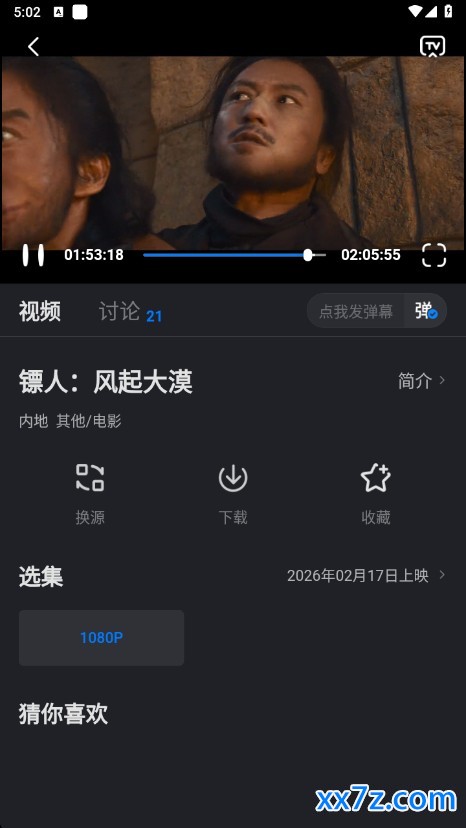Enter fullscreen mode
This screenshot has width=466, height=828.
pos(434,255)
